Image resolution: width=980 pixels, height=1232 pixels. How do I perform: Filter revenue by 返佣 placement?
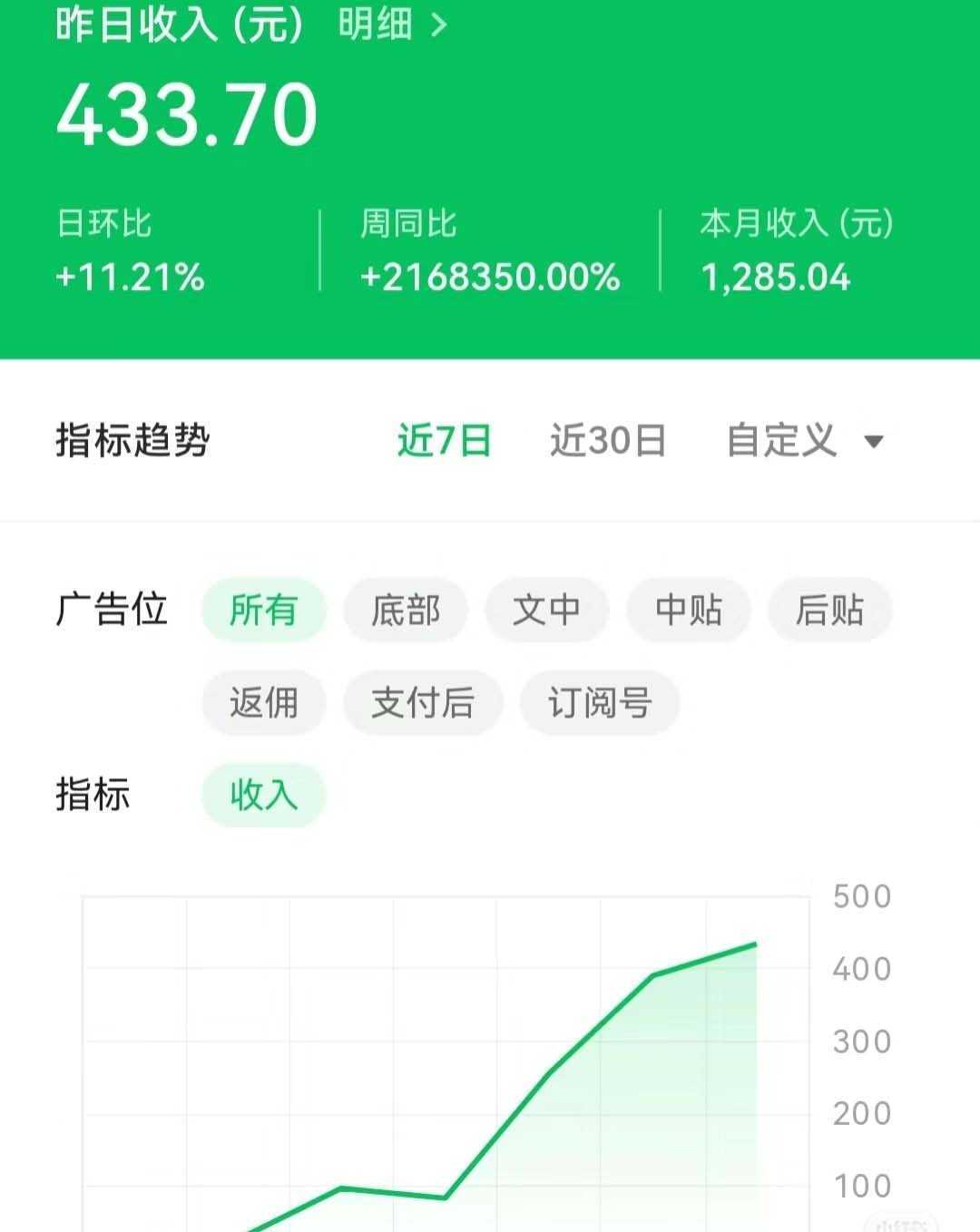pyautogui.click(x=264, y=703)
